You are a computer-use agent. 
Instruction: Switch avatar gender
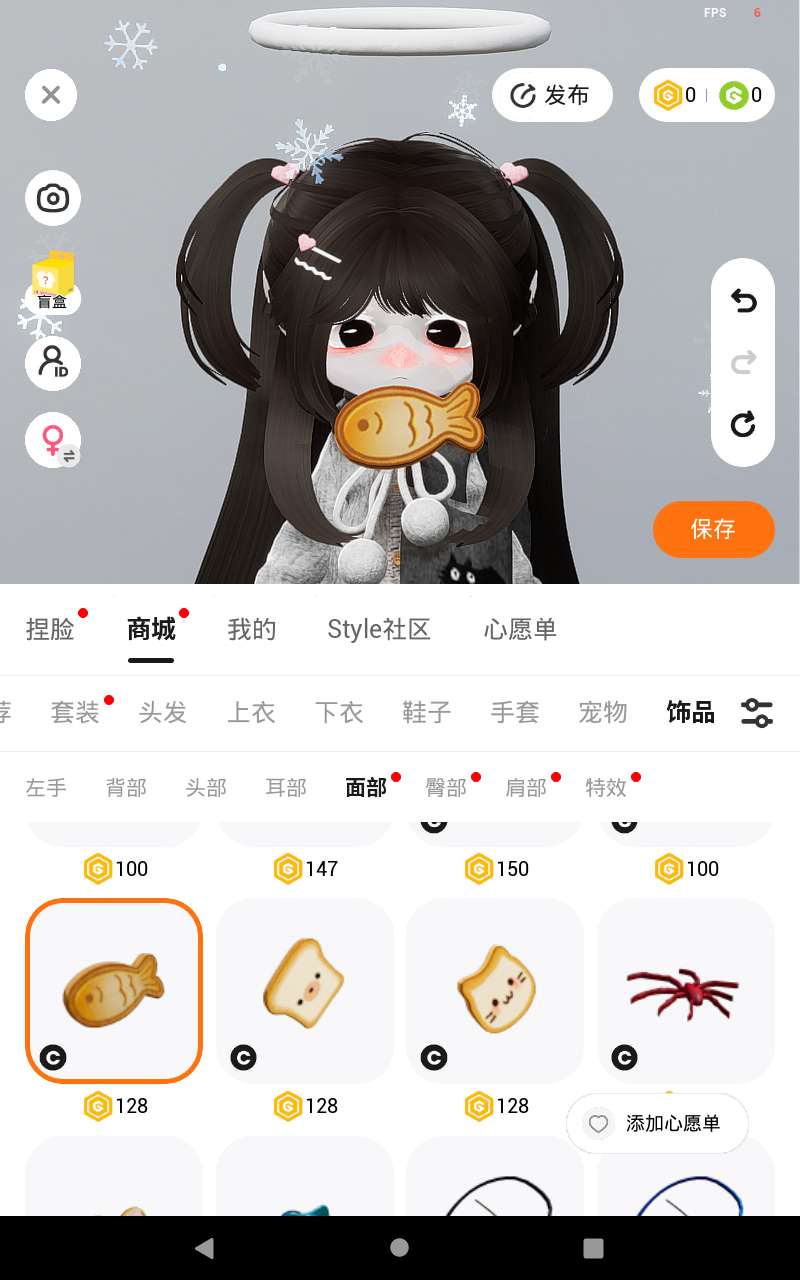[53, 439]
